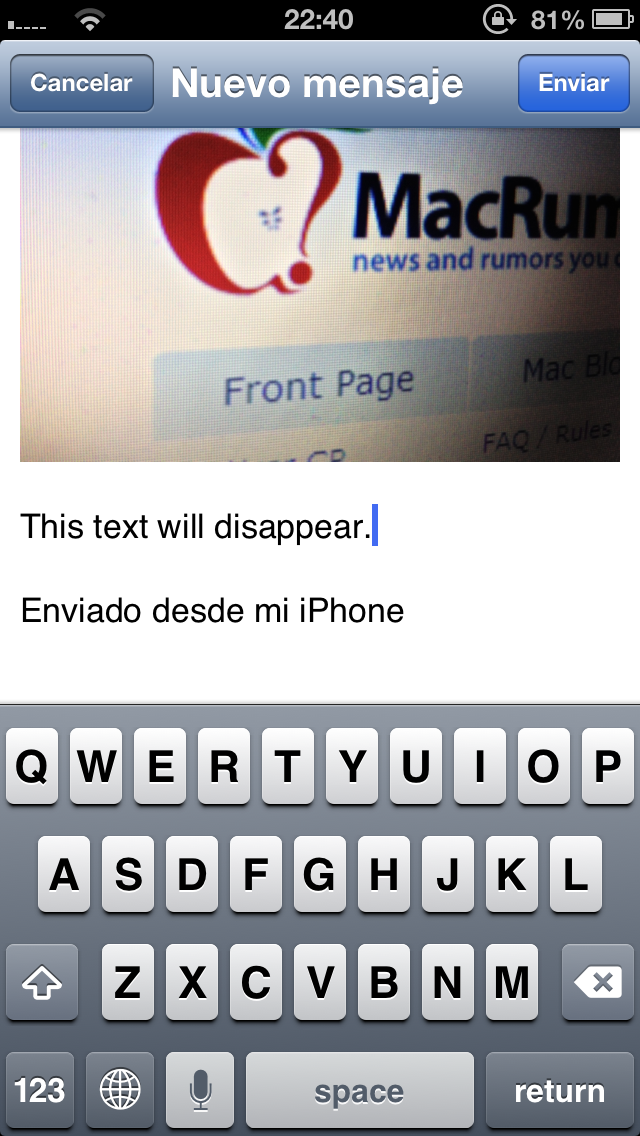Start dictation with microphone key
This screenshot has height=1136, width=640.
tap(200, 1089)
